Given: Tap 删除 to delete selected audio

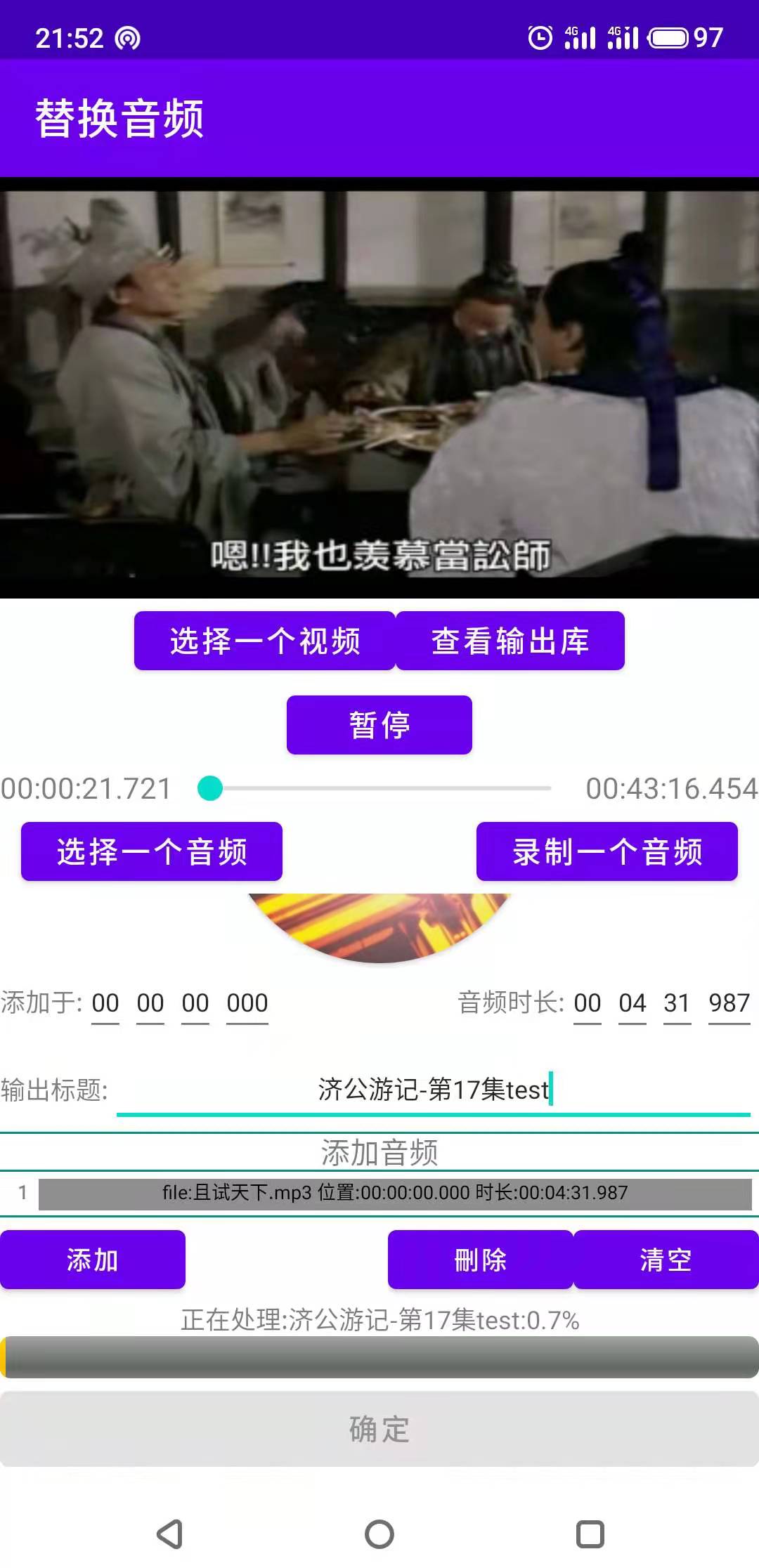Looking at the screenshot, I should click(x=480, y=1260).
